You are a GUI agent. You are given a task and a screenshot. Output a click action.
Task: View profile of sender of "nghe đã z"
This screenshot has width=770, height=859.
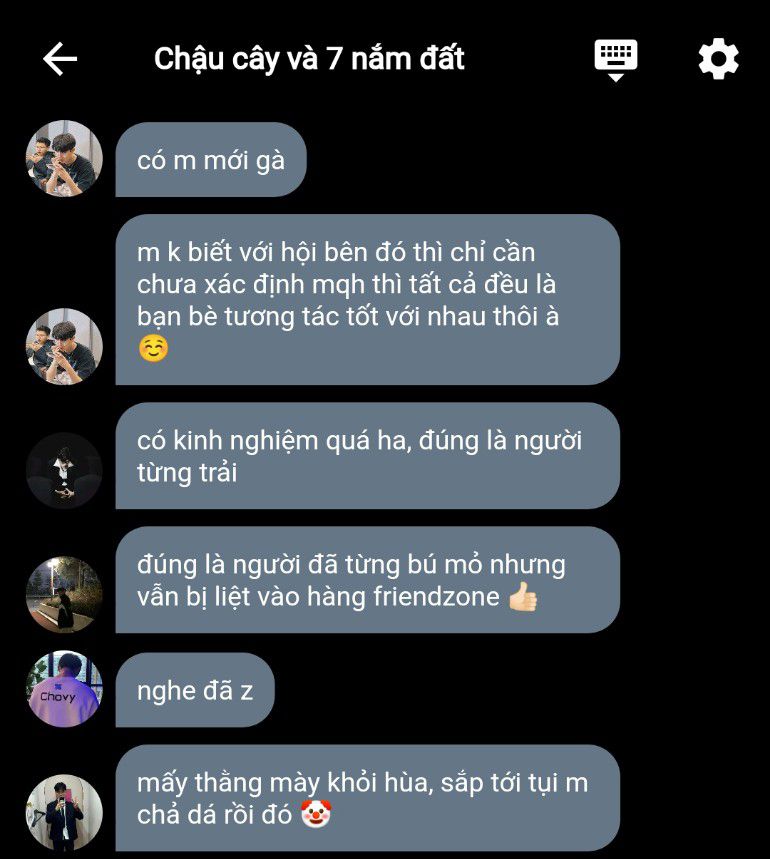[64, 689]
